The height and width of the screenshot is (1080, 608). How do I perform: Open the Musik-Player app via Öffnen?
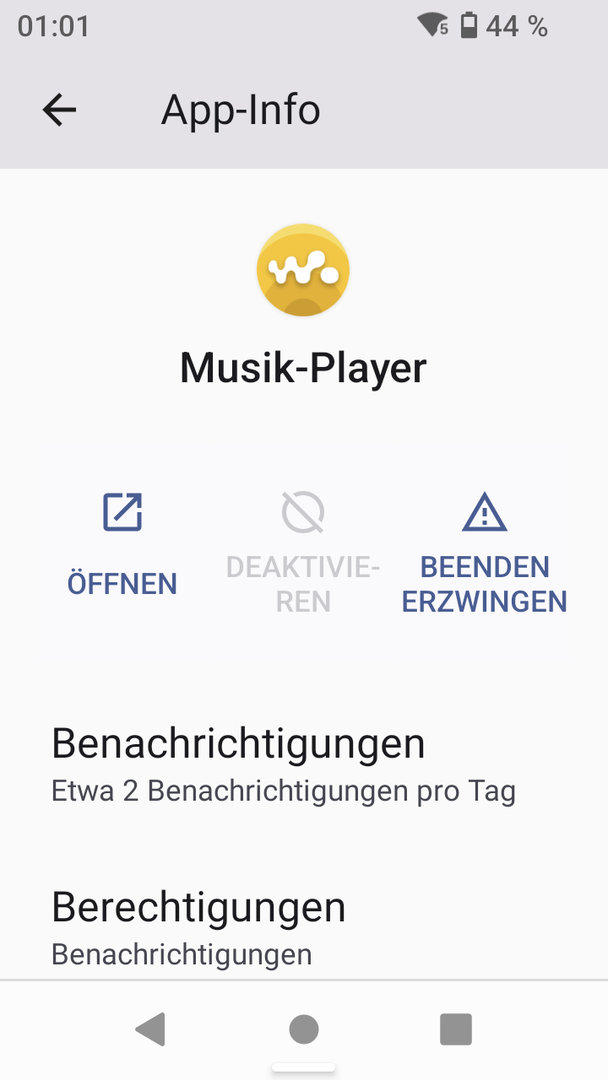point(122,545)
